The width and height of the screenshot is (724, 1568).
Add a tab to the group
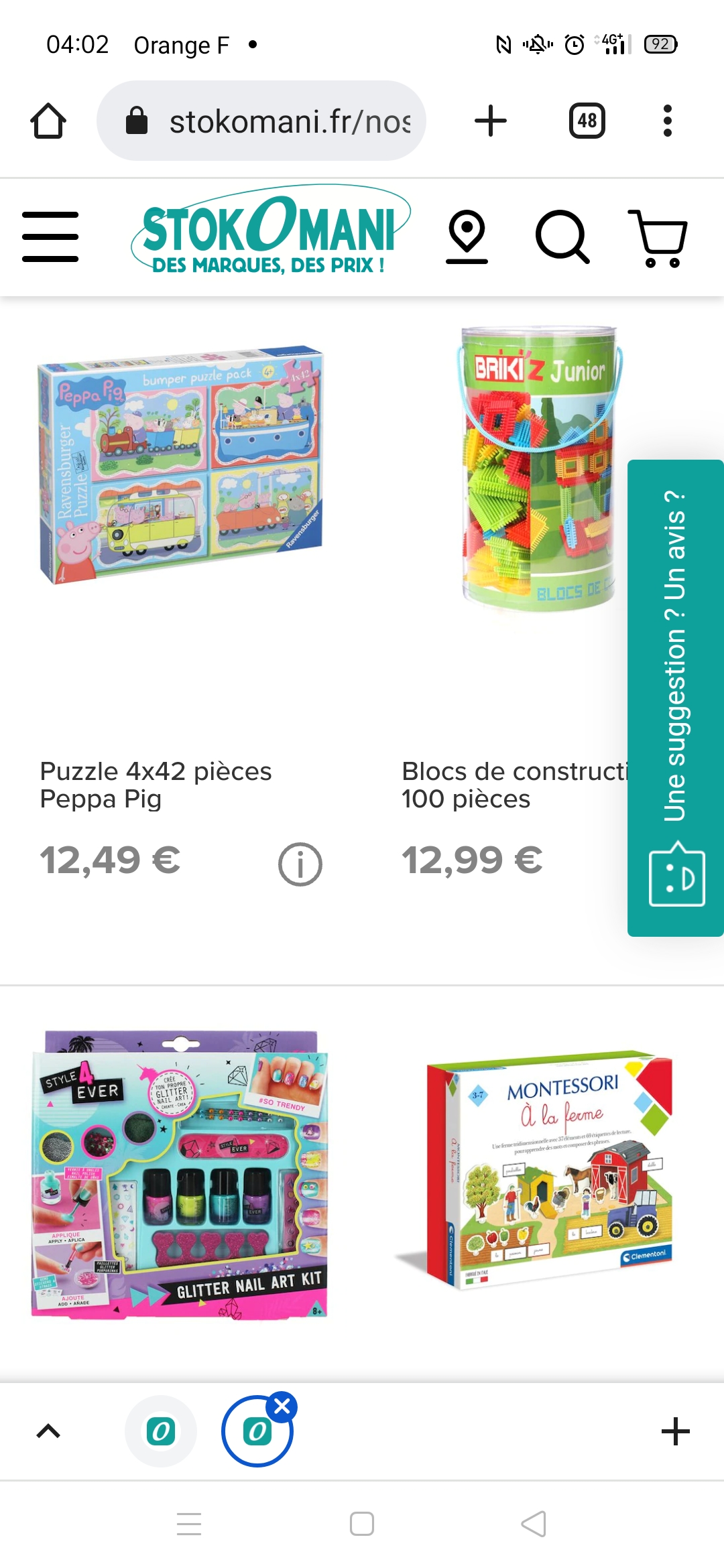coord(675,1431)
